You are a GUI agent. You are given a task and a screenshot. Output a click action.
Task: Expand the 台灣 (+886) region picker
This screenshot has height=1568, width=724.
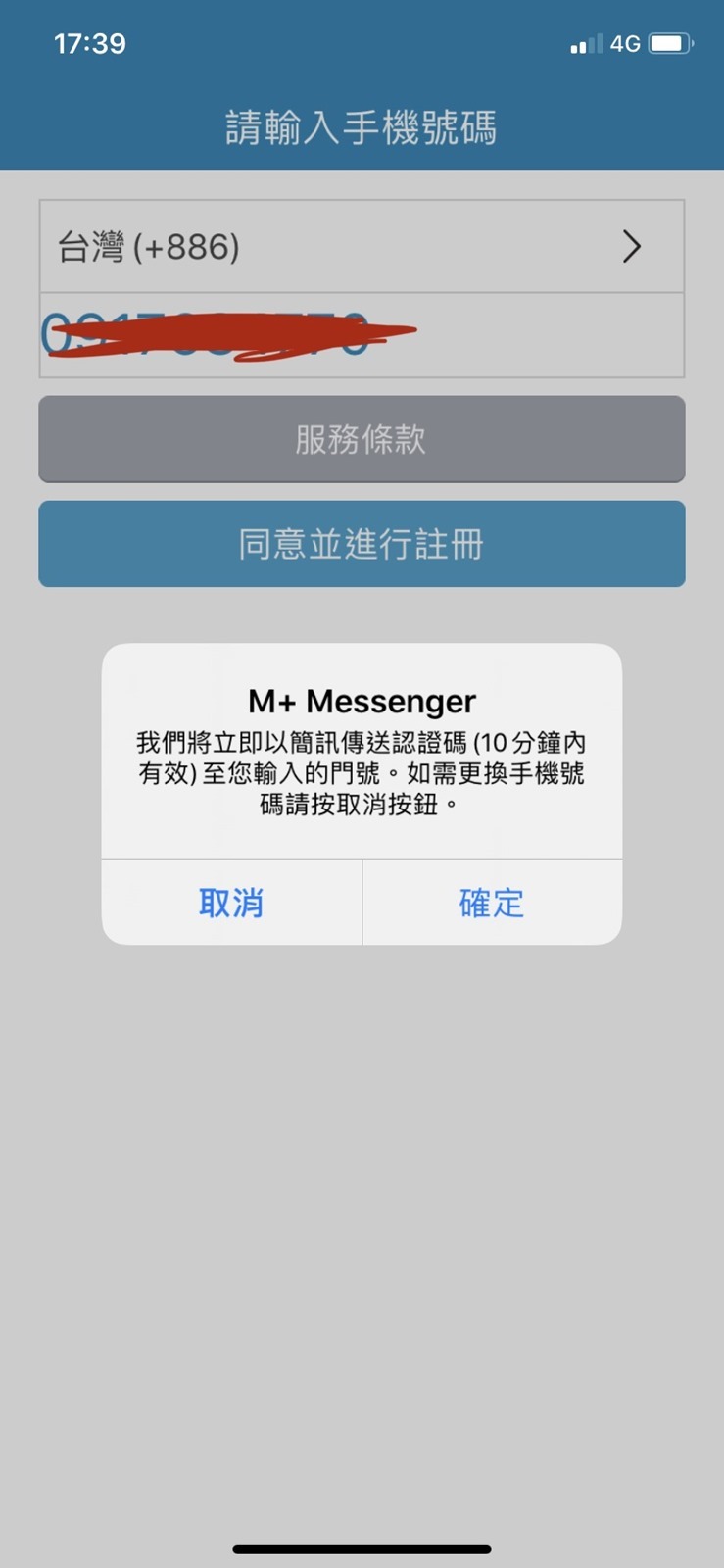362,248
